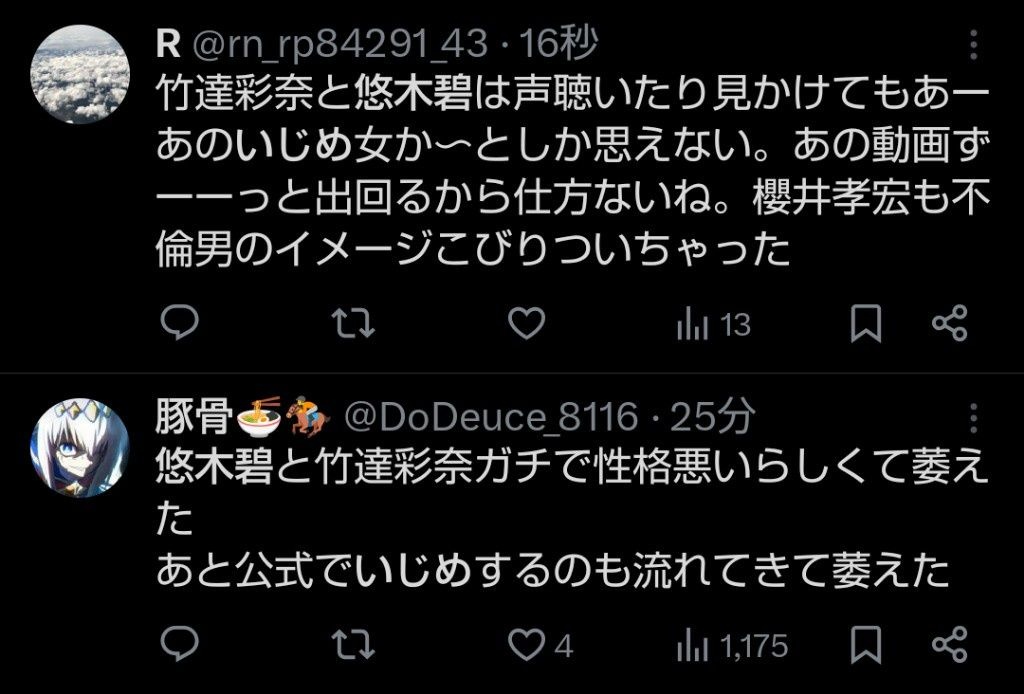
Task: Reply to R's tweet
Action: 180,323
